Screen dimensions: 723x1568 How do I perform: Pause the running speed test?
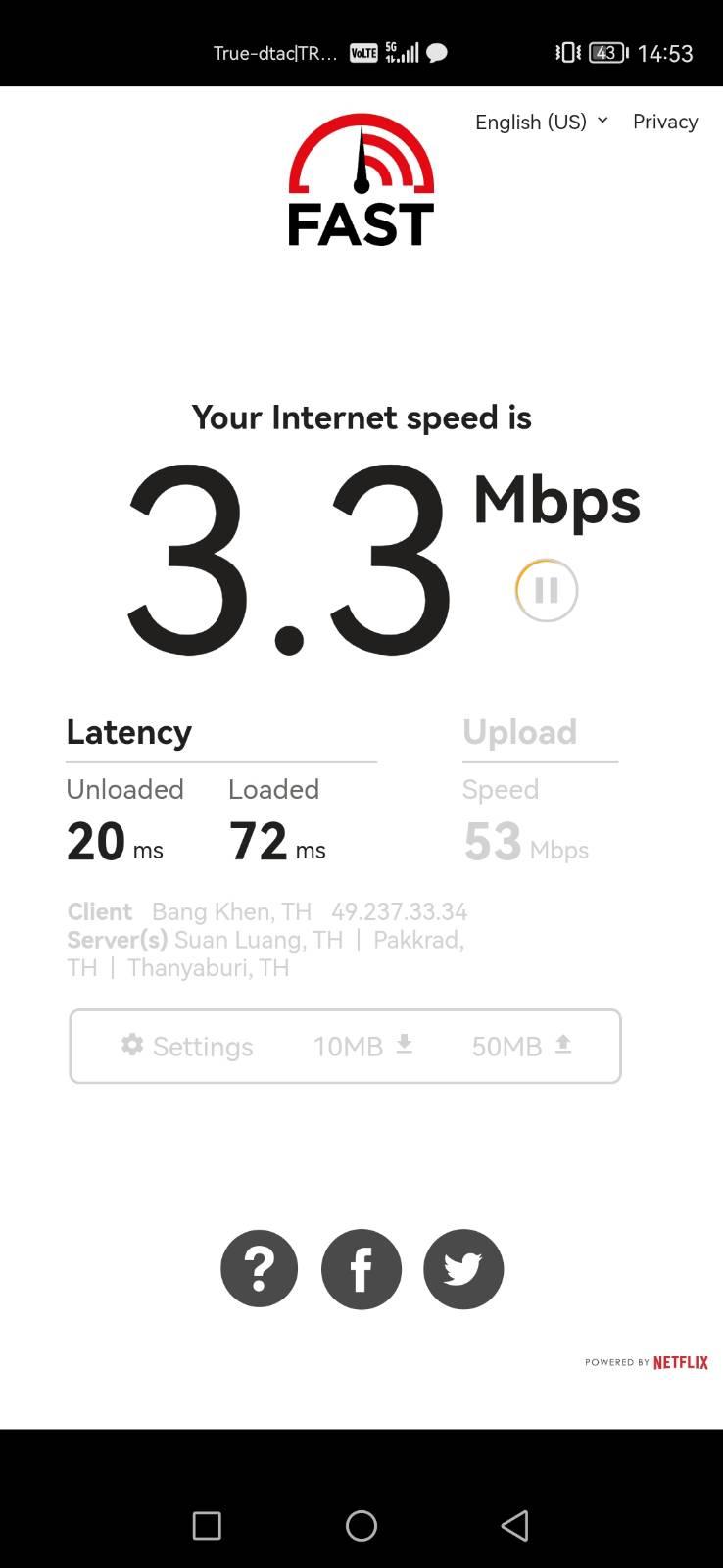[x=547, y=590]
